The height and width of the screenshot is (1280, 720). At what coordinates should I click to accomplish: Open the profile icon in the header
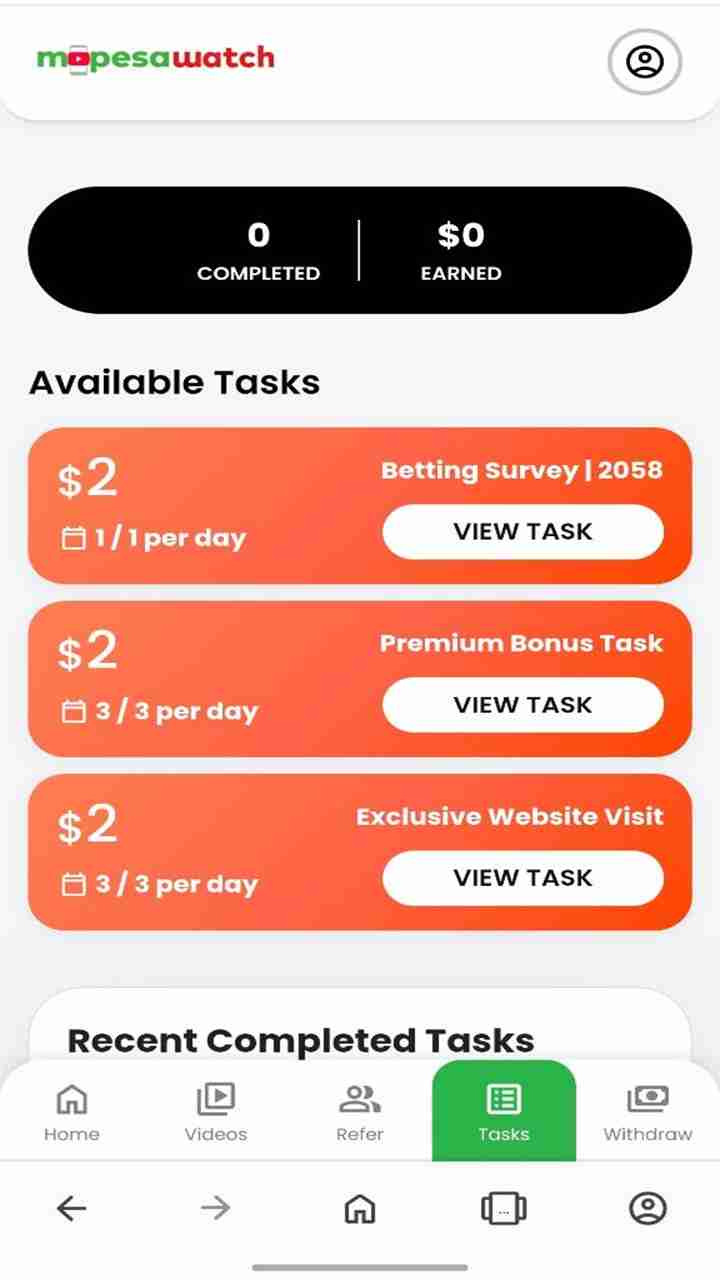(x=645, y=62)
